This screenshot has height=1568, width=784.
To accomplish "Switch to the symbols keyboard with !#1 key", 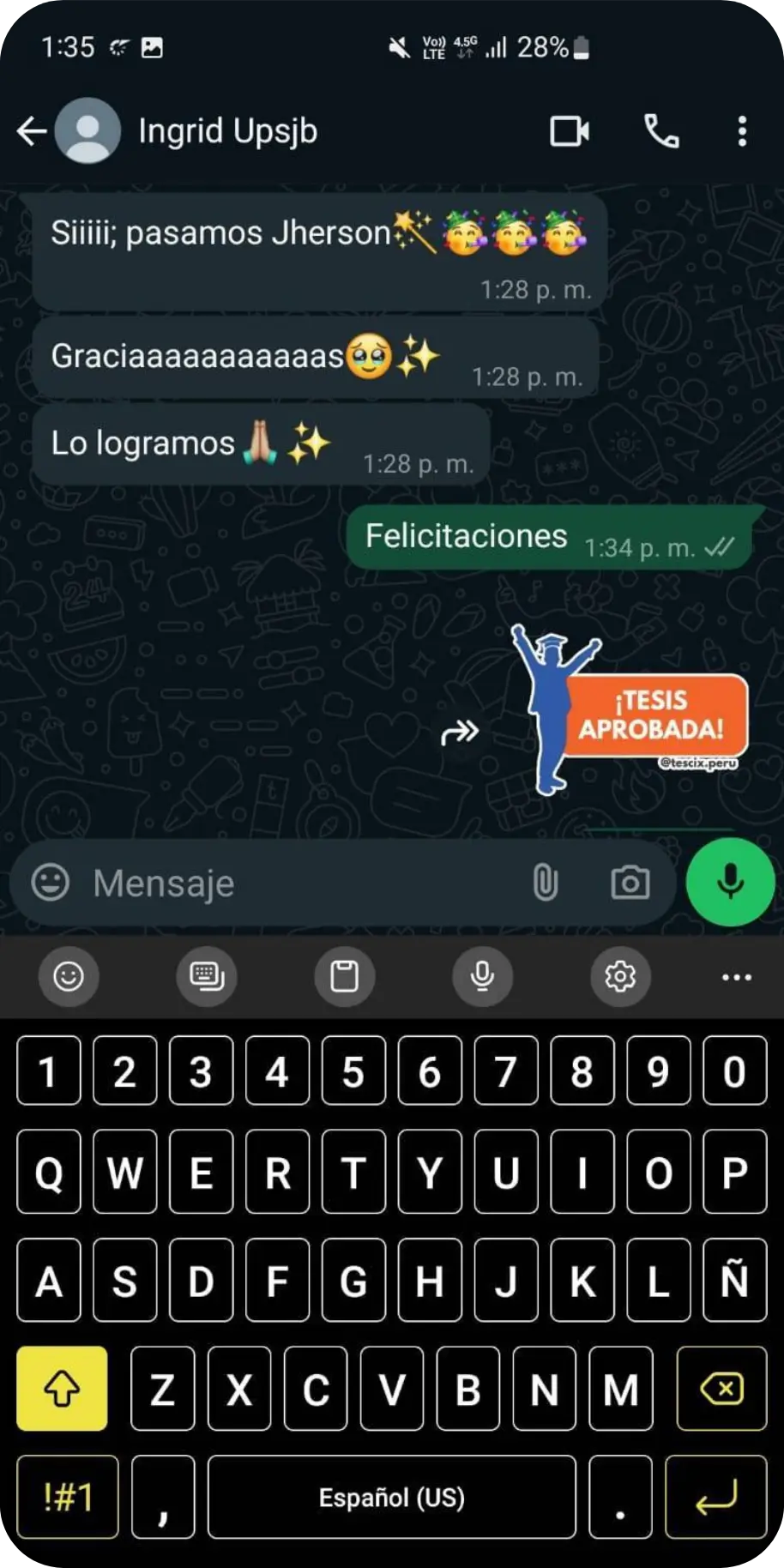I will [66, 1497].
